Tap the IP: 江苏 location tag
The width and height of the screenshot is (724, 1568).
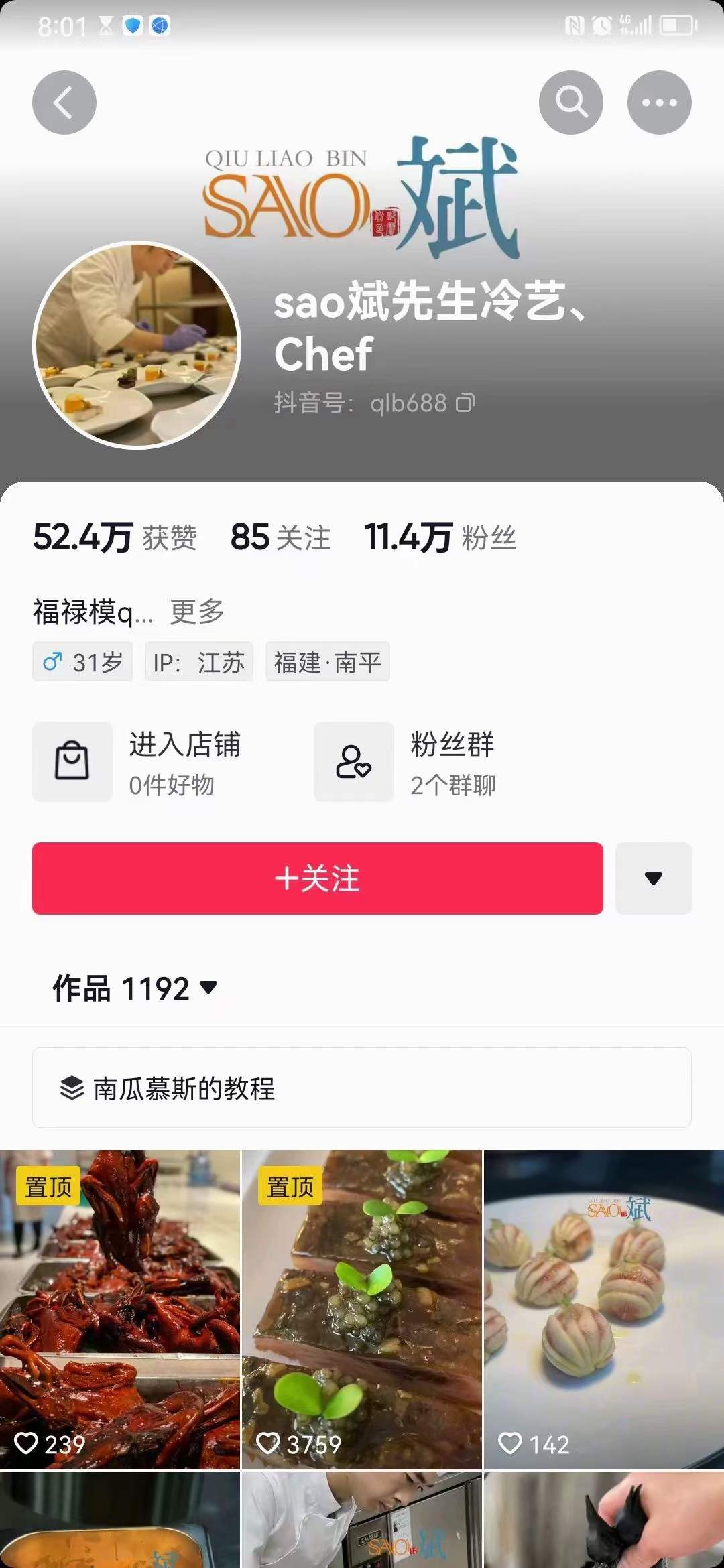click(x=197, y=662)
